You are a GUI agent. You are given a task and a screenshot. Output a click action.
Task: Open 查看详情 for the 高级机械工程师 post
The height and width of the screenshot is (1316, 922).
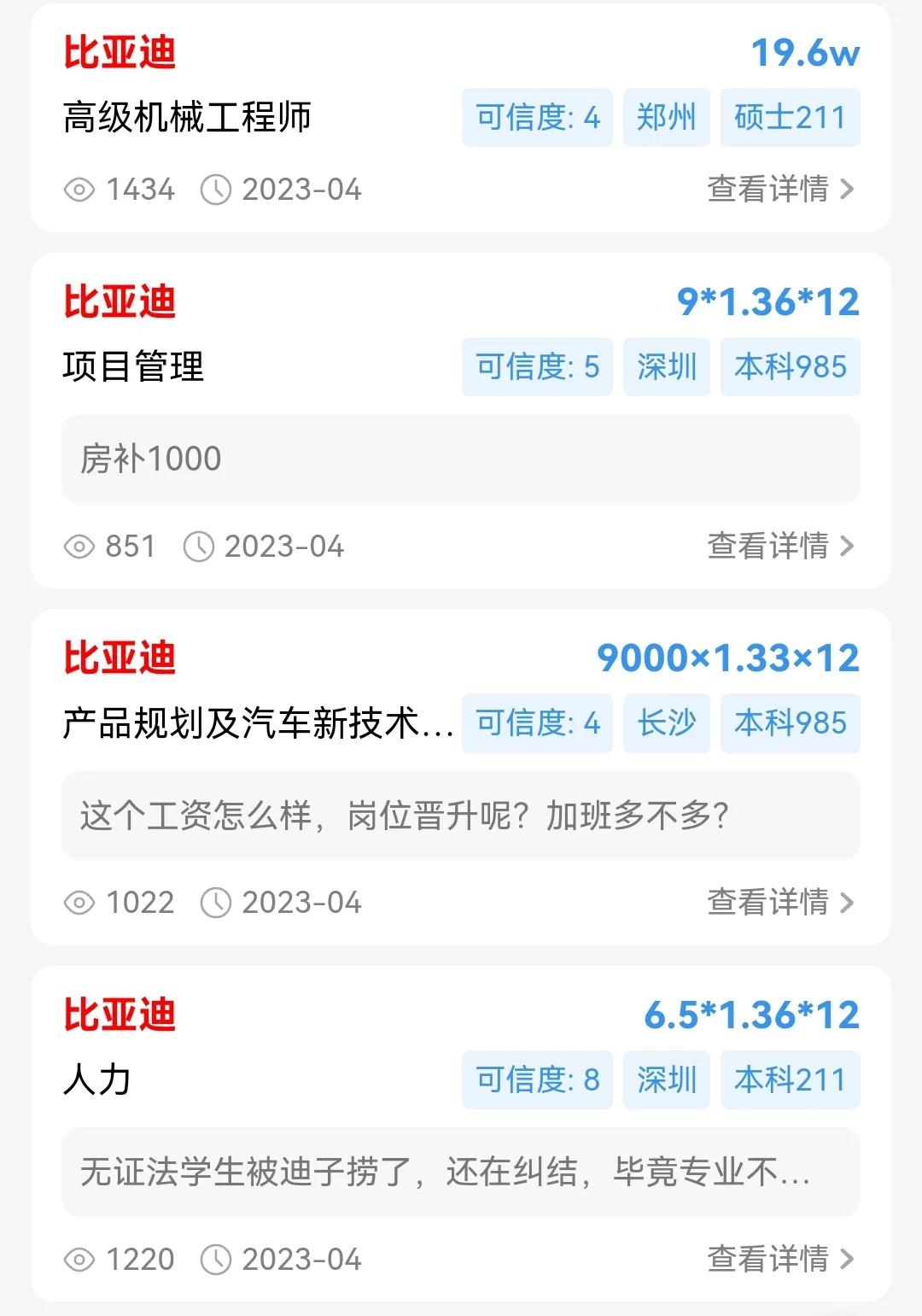[x=769, y=190]
